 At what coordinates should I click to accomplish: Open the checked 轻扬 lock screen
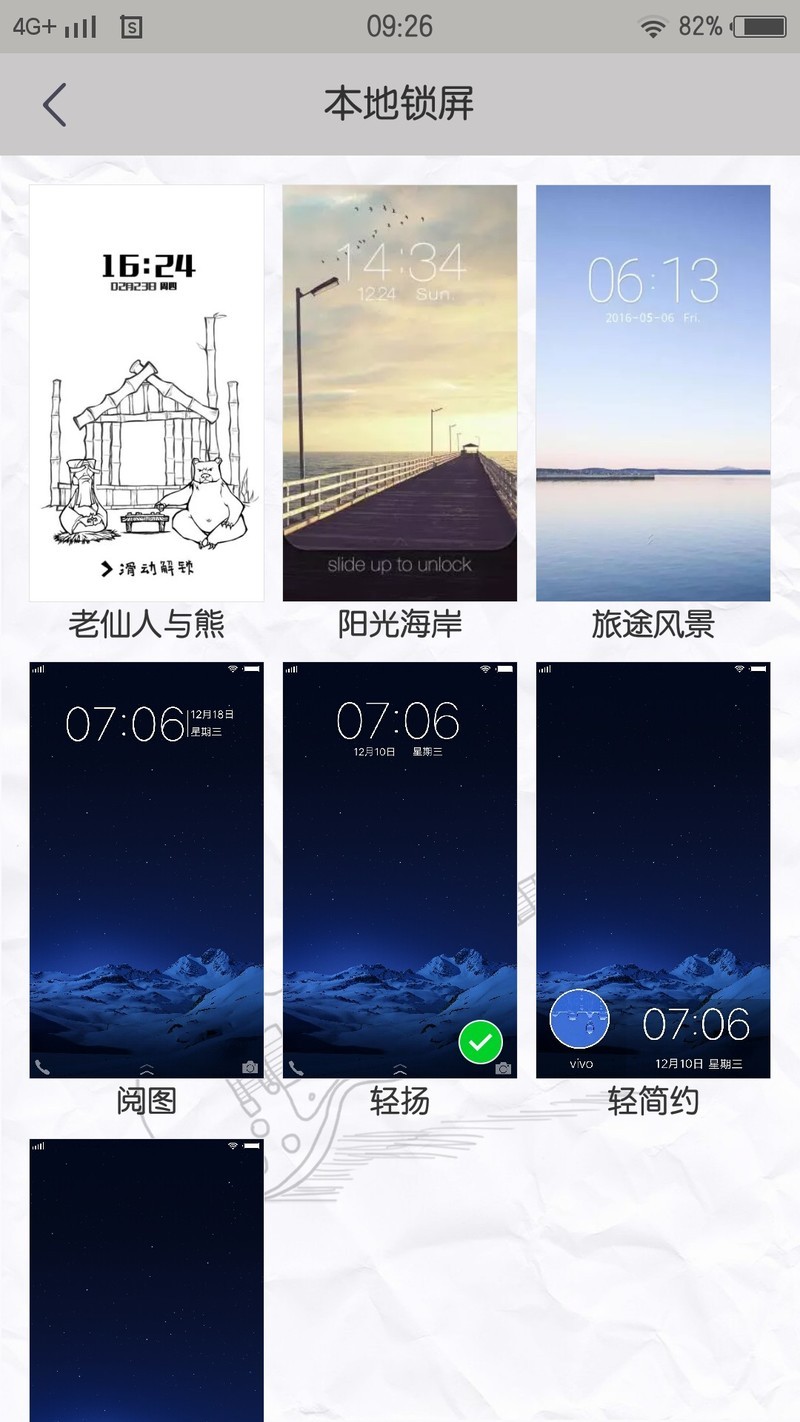[400, 869]
